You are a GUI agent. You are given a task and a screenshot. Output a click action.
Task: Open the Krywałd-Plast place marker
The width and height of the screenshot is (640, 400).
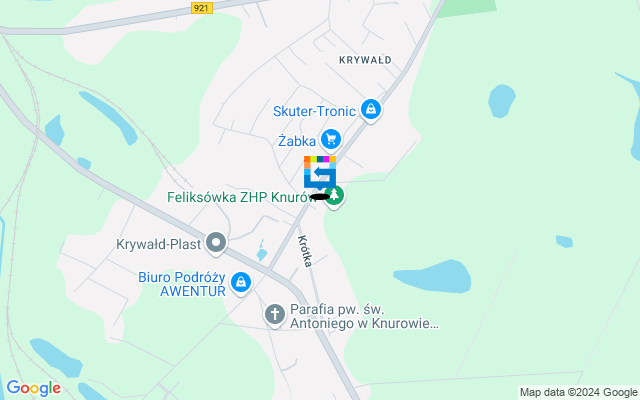tap(216, 243)
